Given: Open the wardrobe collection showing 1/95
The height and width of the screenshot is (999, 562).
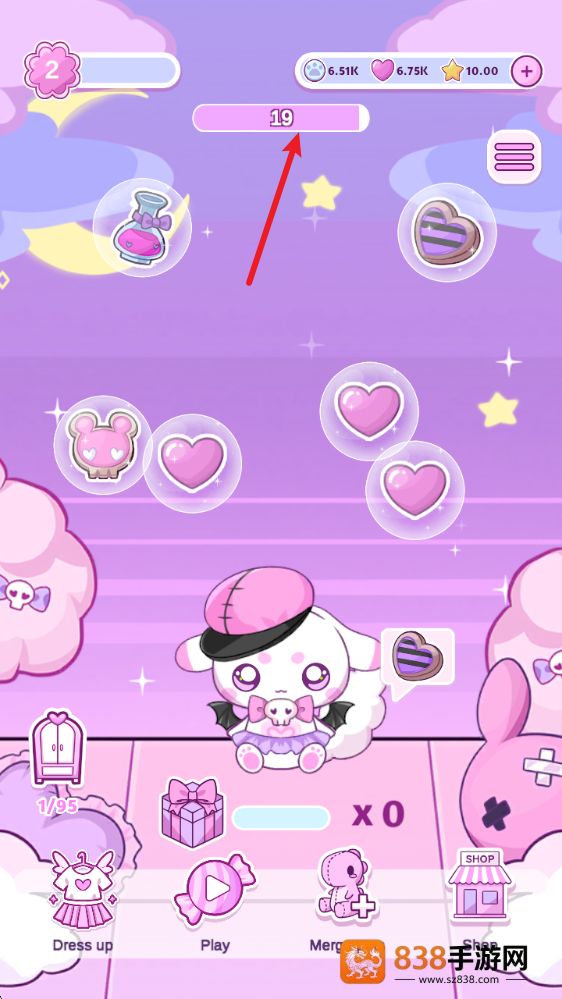Looking at the screenshot, I should coord(57,762).
